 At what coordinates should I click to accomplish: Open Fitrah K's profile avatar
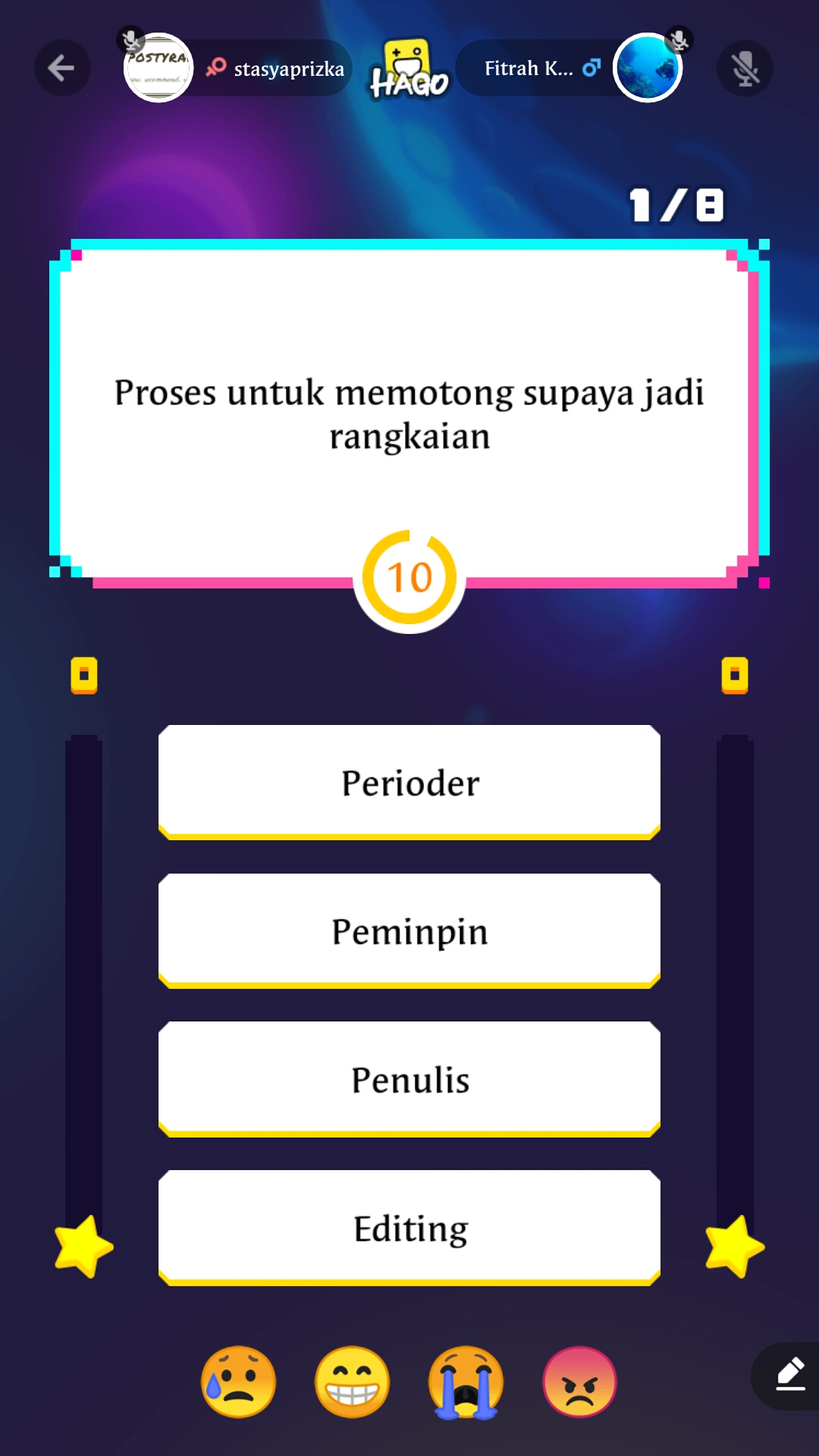tap(647, 68)
